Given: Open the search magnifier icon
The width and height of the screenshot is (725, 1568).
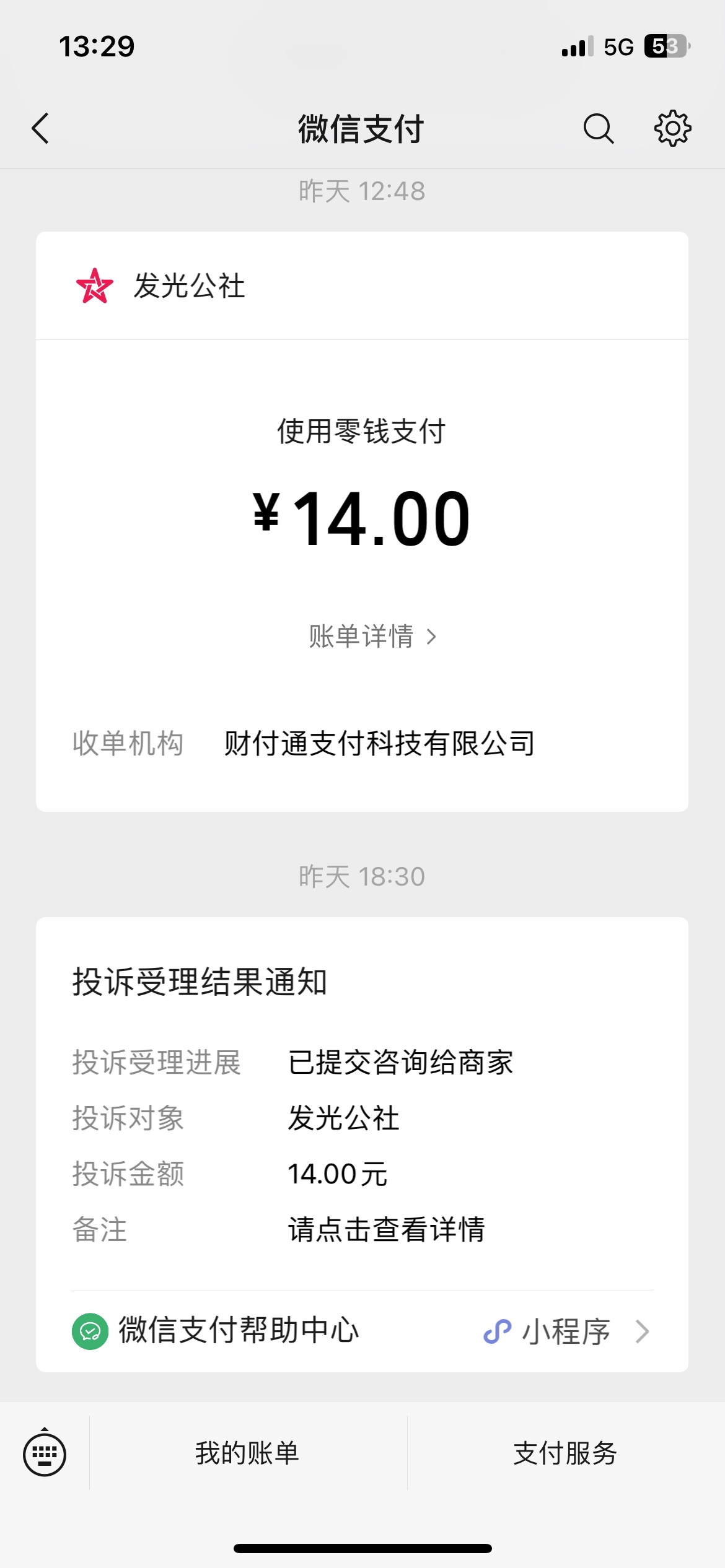Looking at the screenshot, I should pyautogui.click(x=599, y=129).
